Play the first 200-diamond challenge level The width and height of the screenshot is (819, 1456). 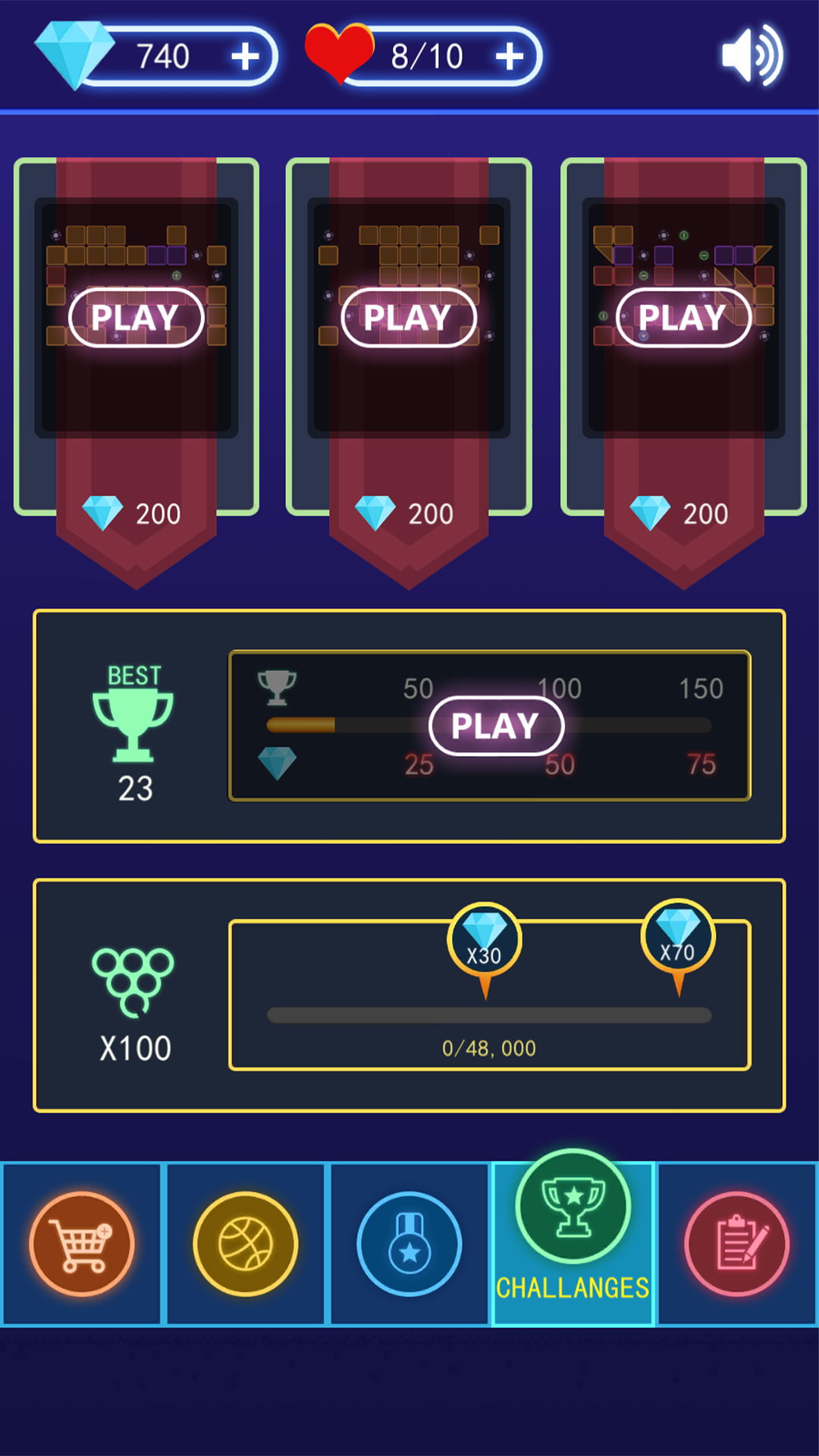(x=136, y=318)
